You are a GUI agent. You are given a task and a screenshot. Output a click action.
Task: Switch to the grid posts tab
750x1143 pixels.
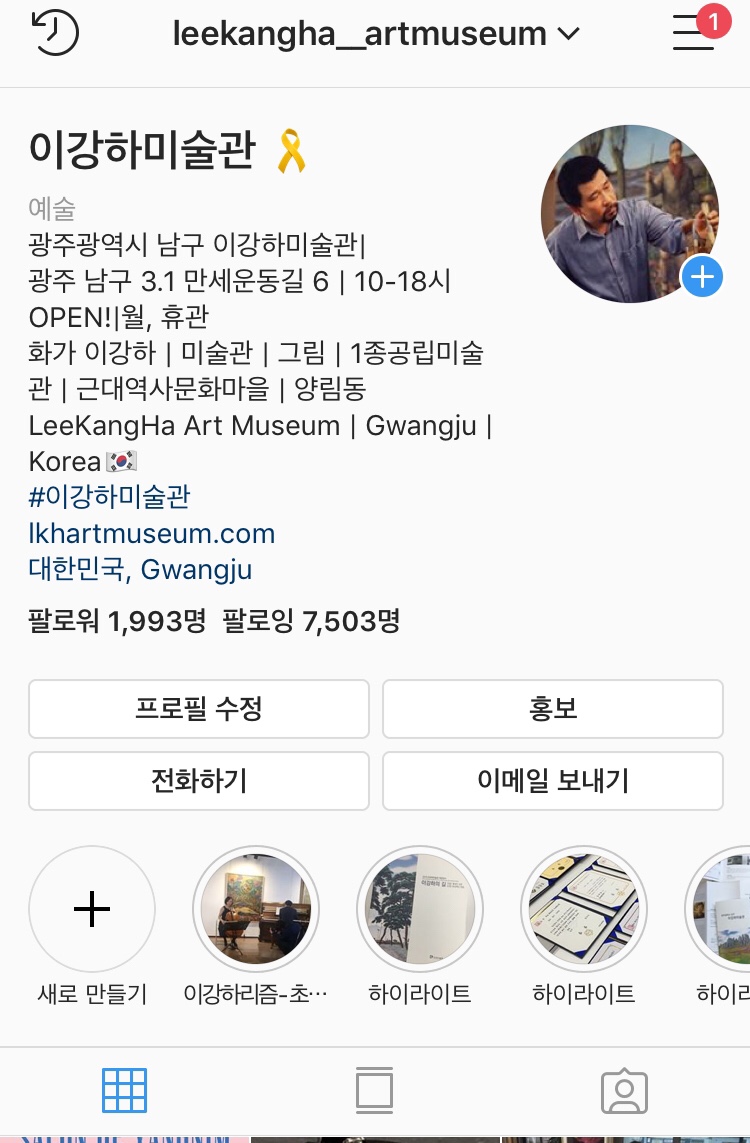coord(125,1090)
